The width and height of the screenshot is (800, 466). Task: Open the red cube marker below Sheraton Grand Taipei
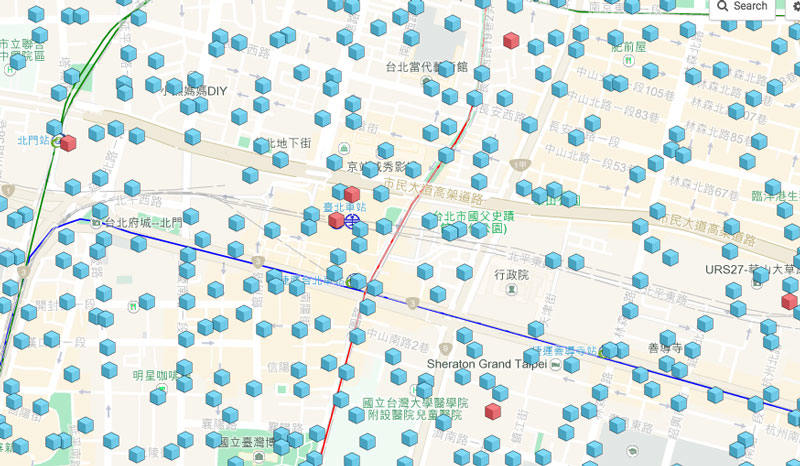(492, 412)
